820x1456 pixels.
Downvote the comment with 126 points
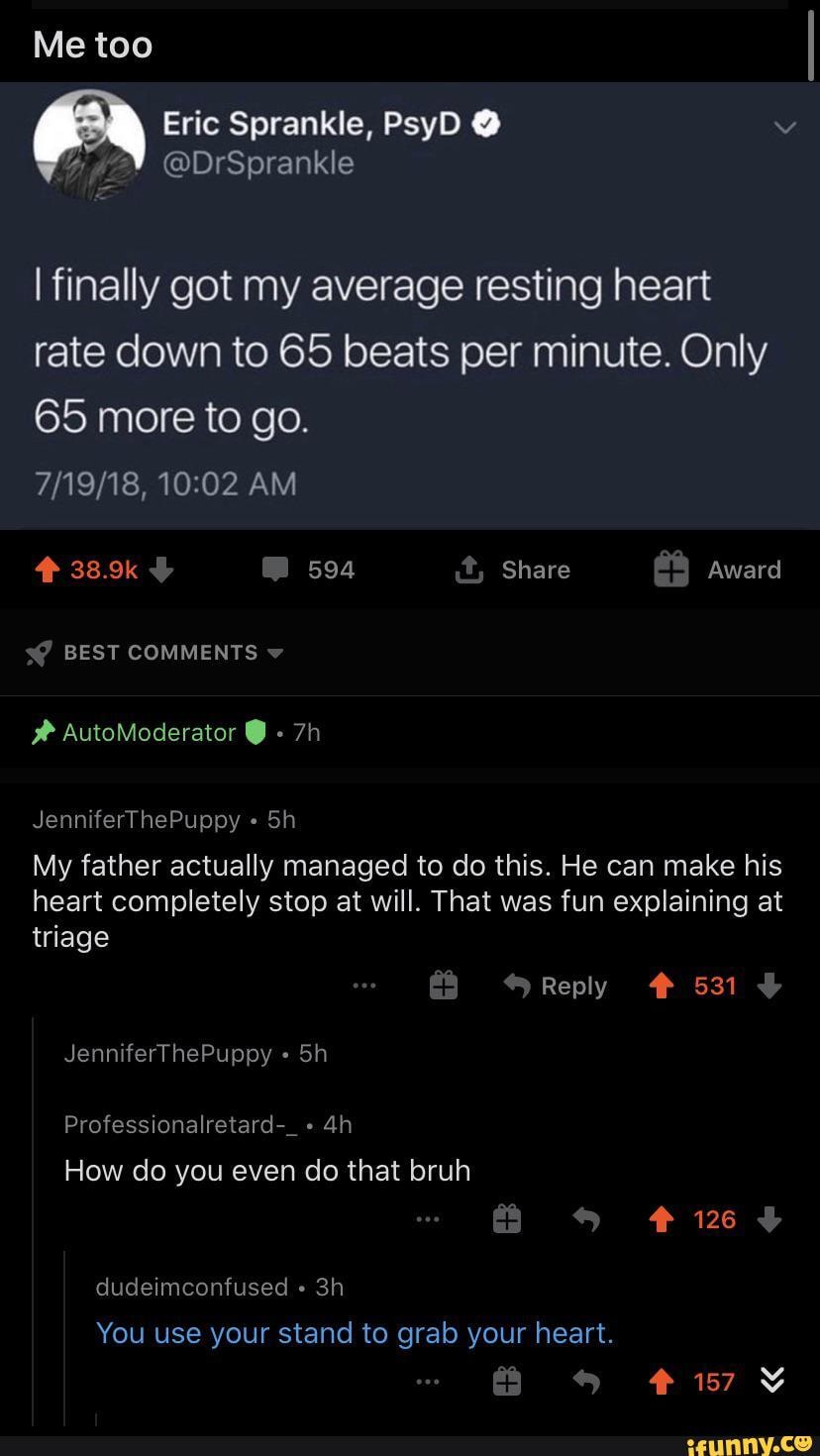pos(769,1220)
